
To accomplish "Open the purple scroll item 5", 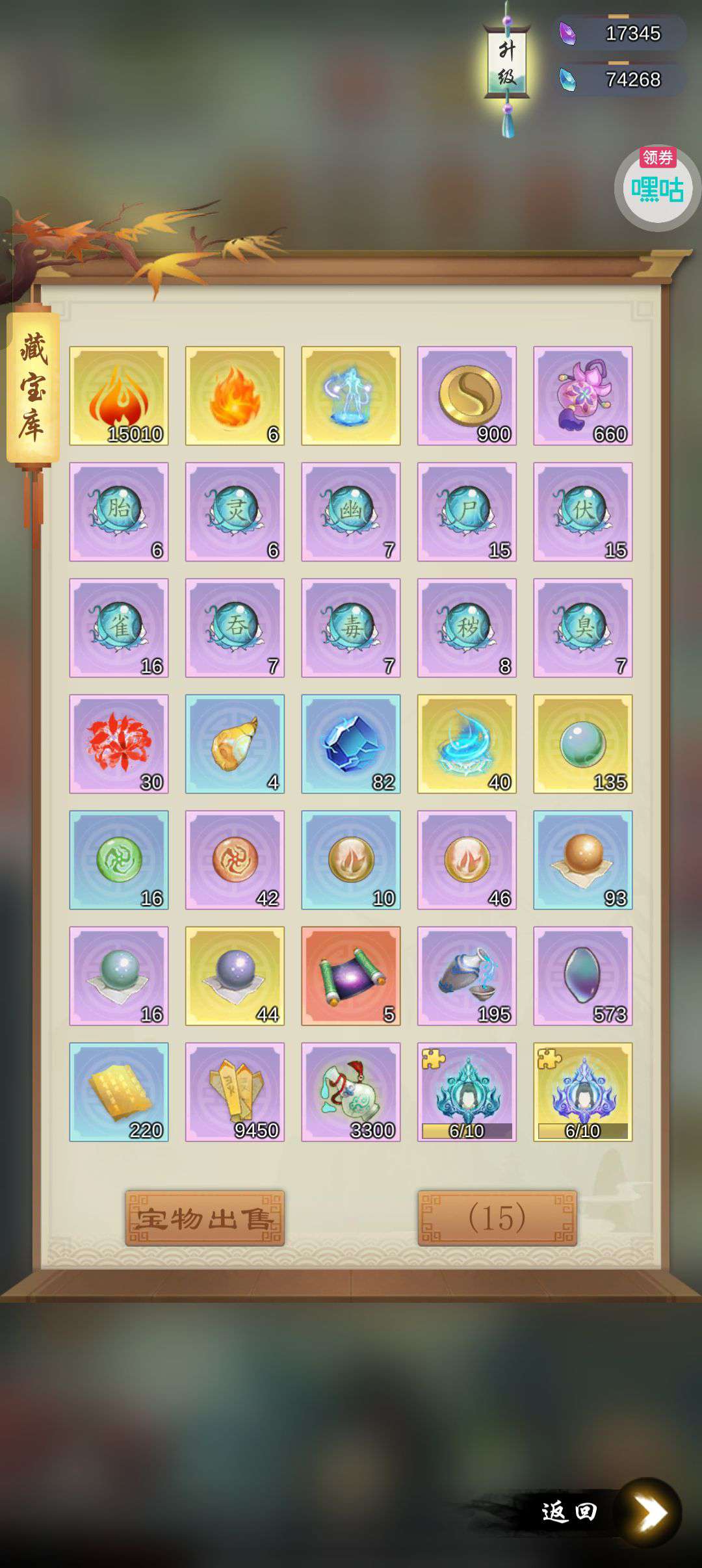I will [351, 976].
